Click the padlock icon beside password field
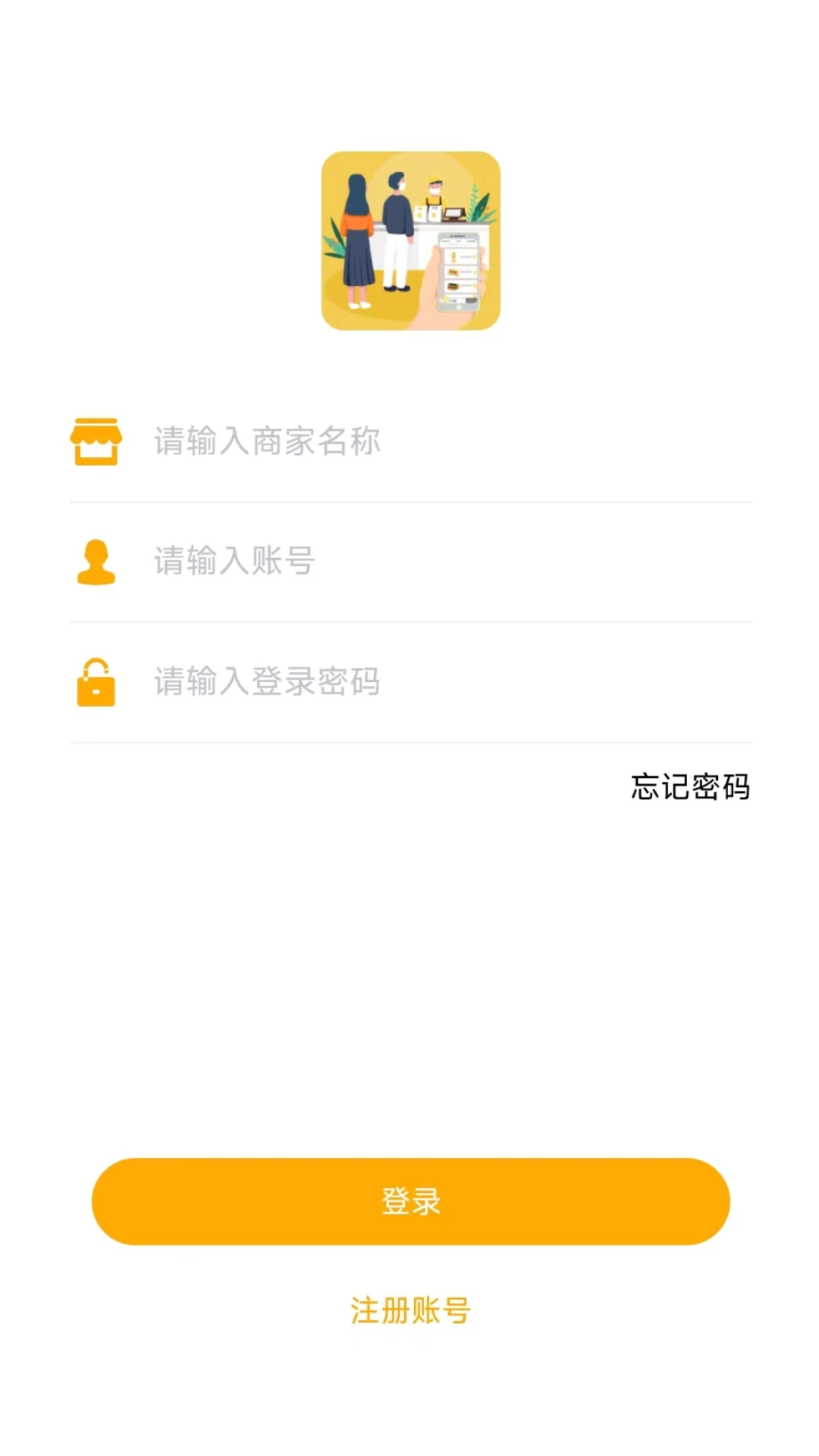Viewport: 819px width, 1456px height. point(95,681)
